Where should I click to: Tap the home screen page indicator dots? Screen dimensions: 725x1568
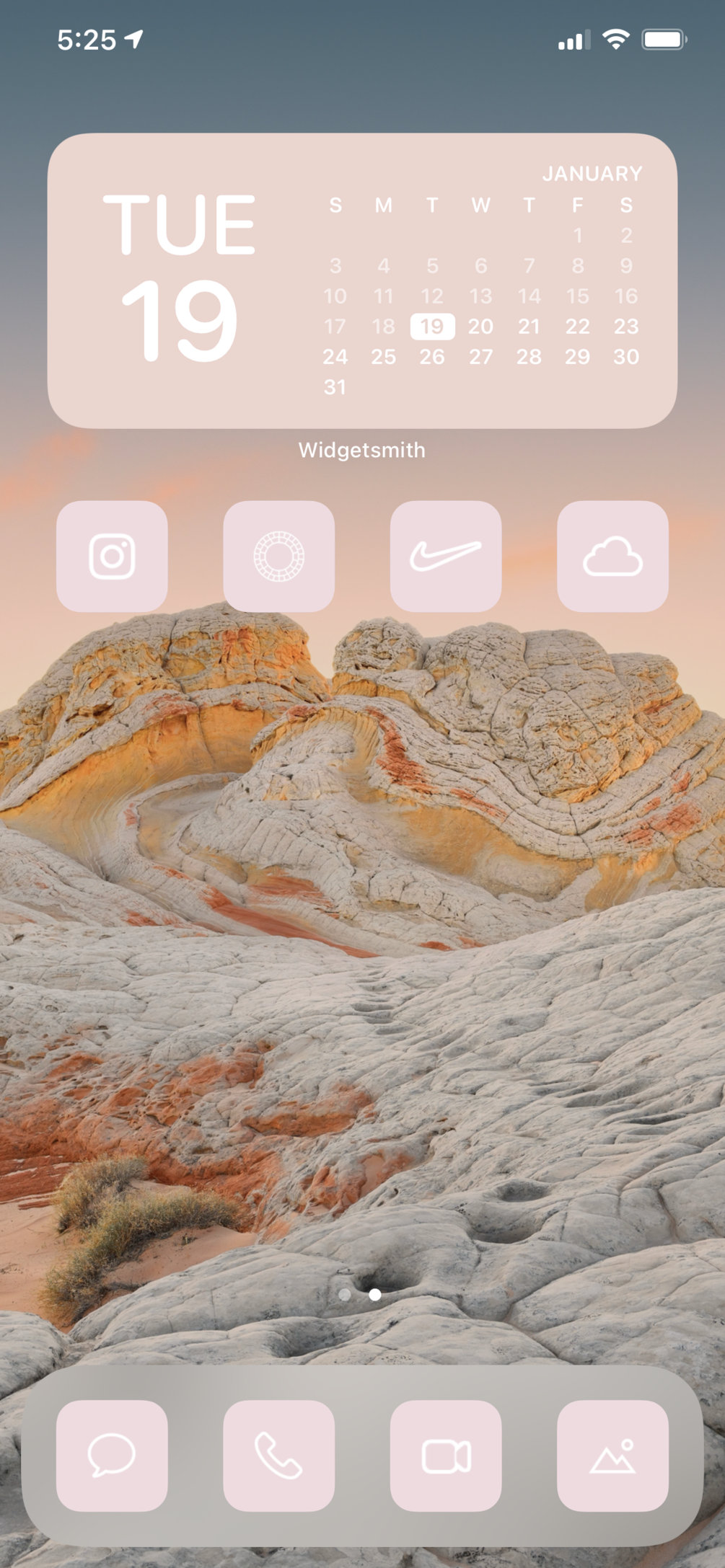(x=360, y=1294)
